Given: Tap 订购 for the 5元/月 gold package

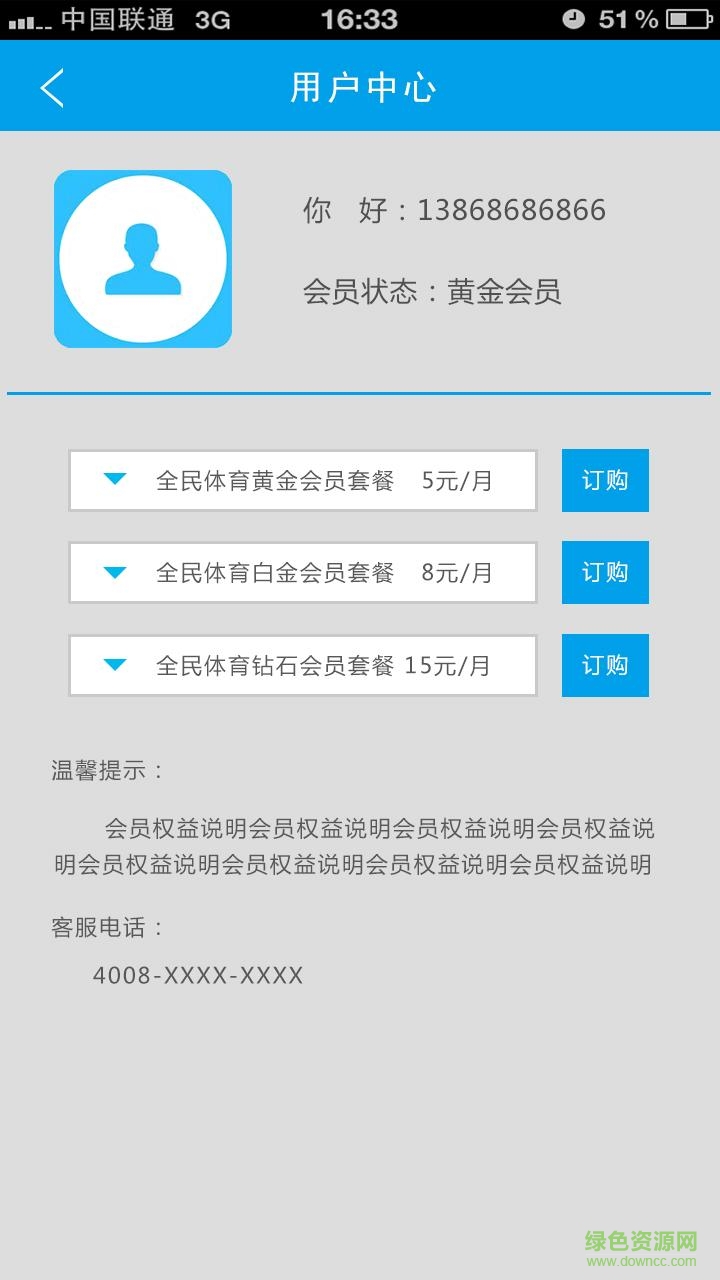Looking at the screenshot, I should [x=605, y=480].
